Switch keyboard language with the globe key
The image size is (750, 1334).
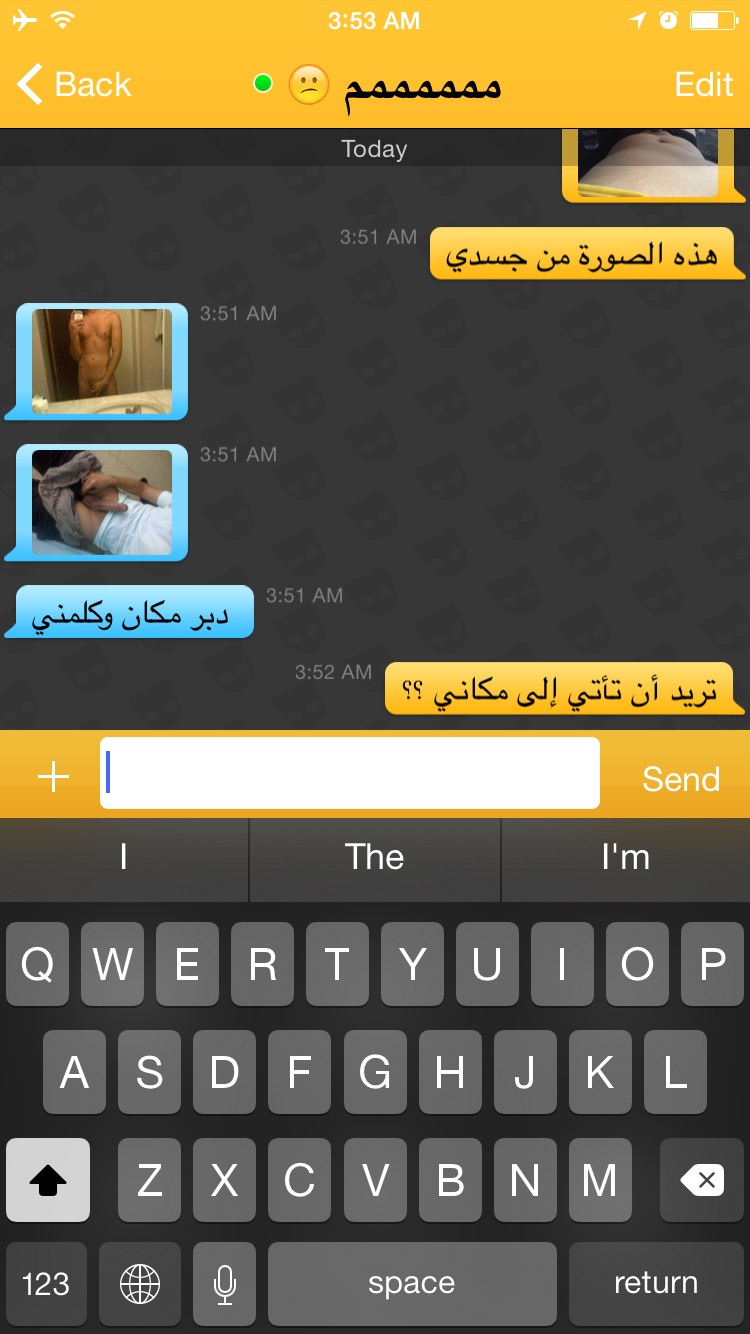pos(140,1283)
